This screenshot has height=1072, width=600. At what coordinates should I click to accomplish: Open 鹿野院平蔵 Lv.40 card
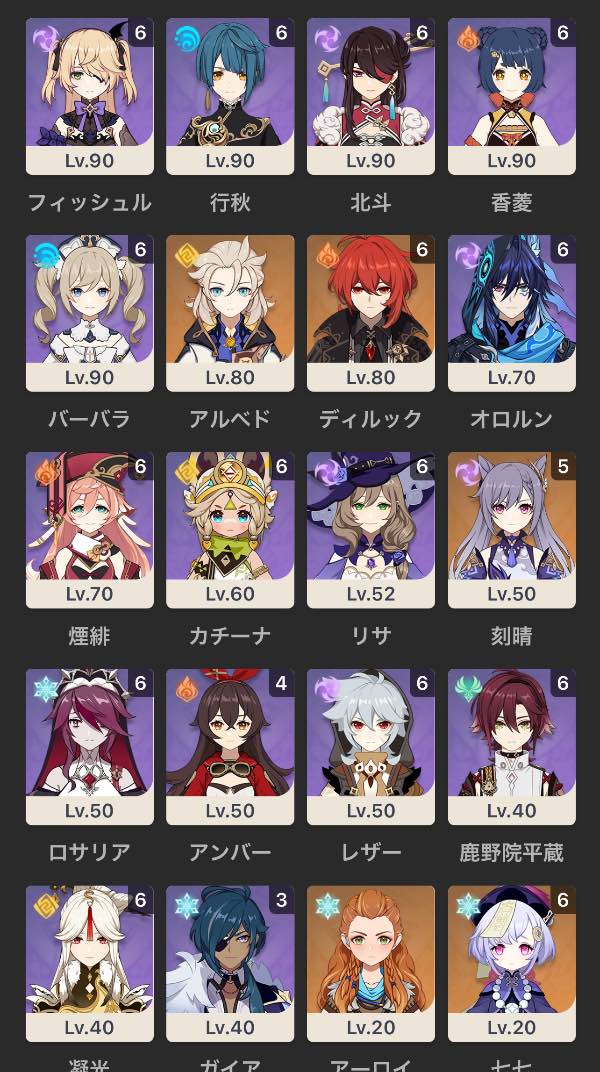[x=512, y=747]
